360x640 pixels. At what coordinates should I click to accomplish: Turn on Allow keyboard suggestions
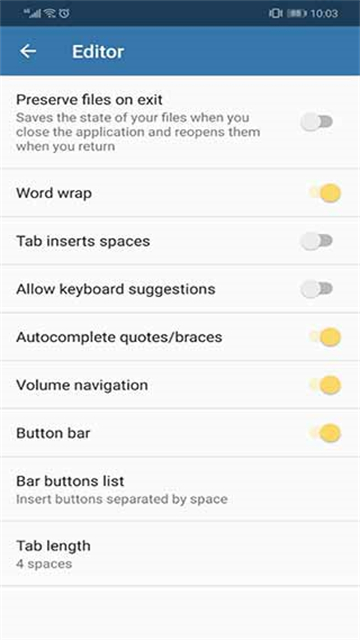point(317,289)
